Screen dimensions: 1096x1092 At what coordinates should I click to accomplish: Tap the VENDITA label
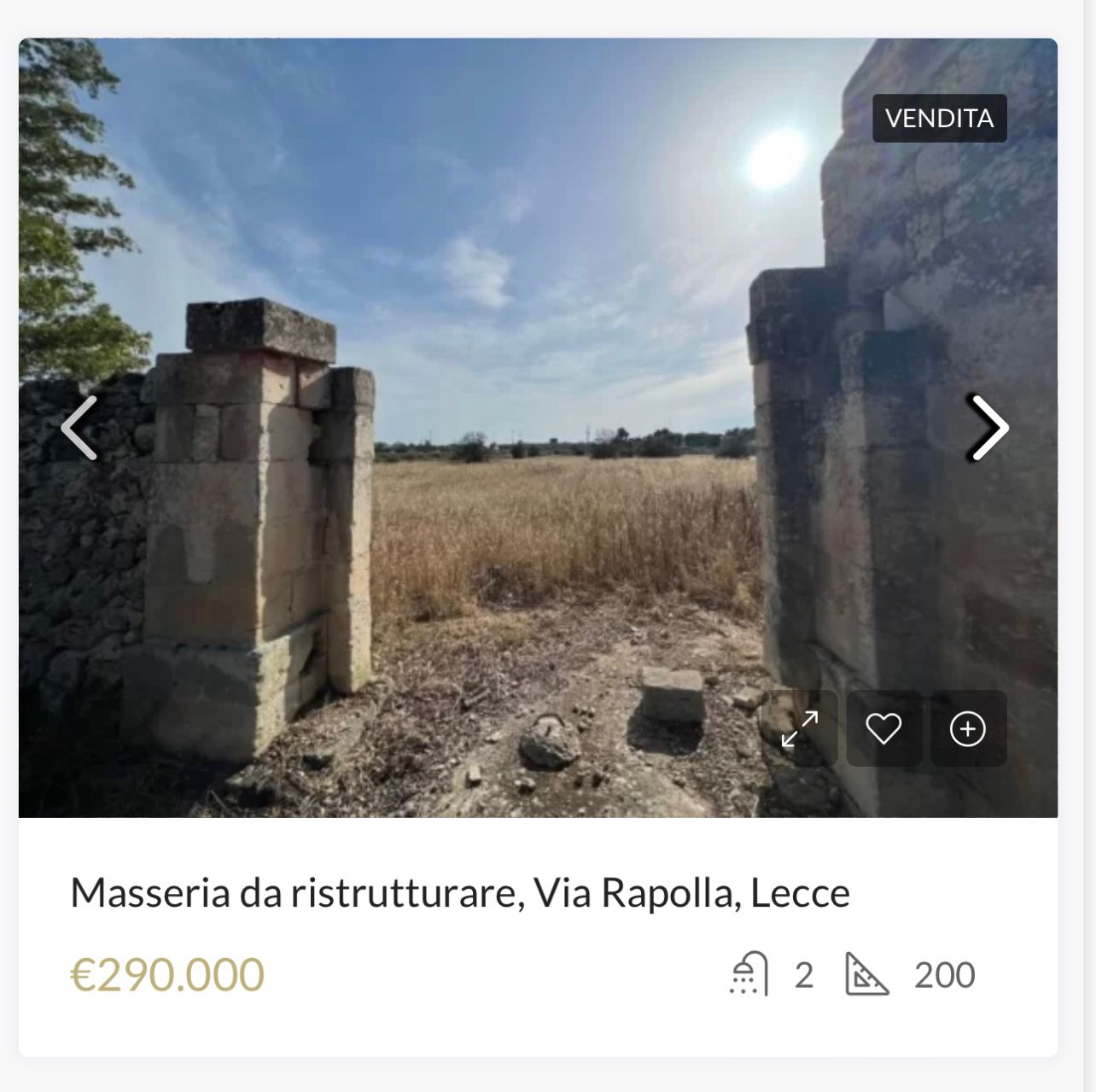pos(939,118)
